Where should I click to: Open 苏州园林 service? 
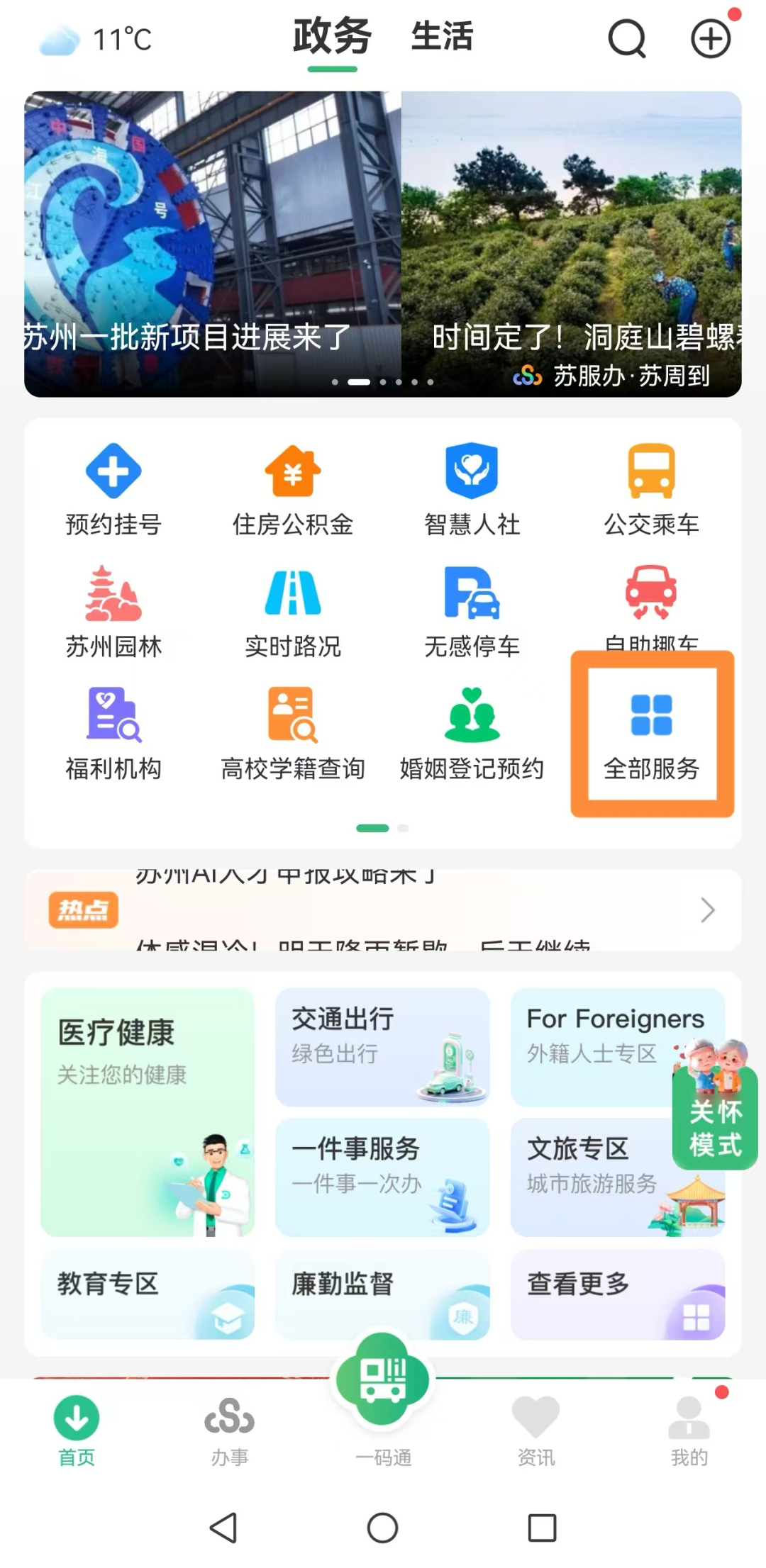click(x=113, y=611)
